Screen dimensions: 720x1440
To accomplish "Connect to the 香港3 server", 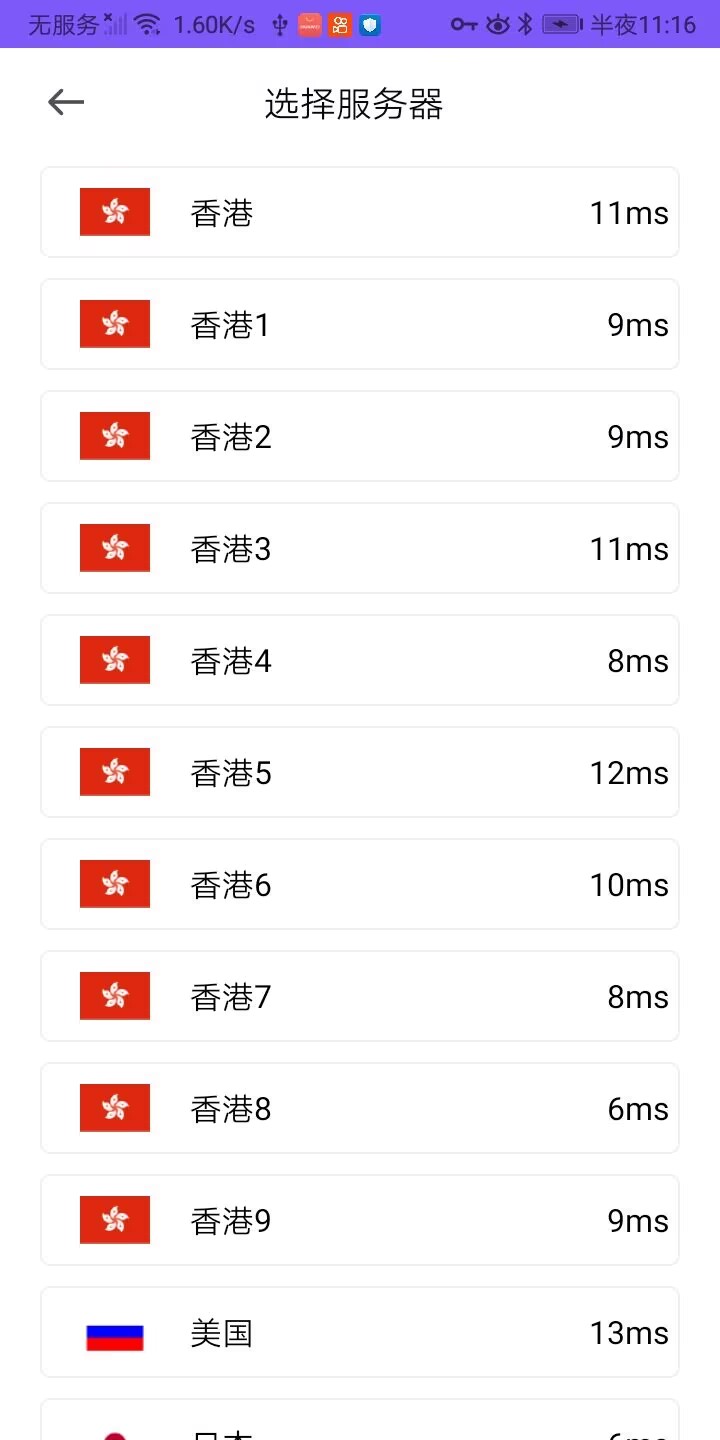I will point(360,548).
